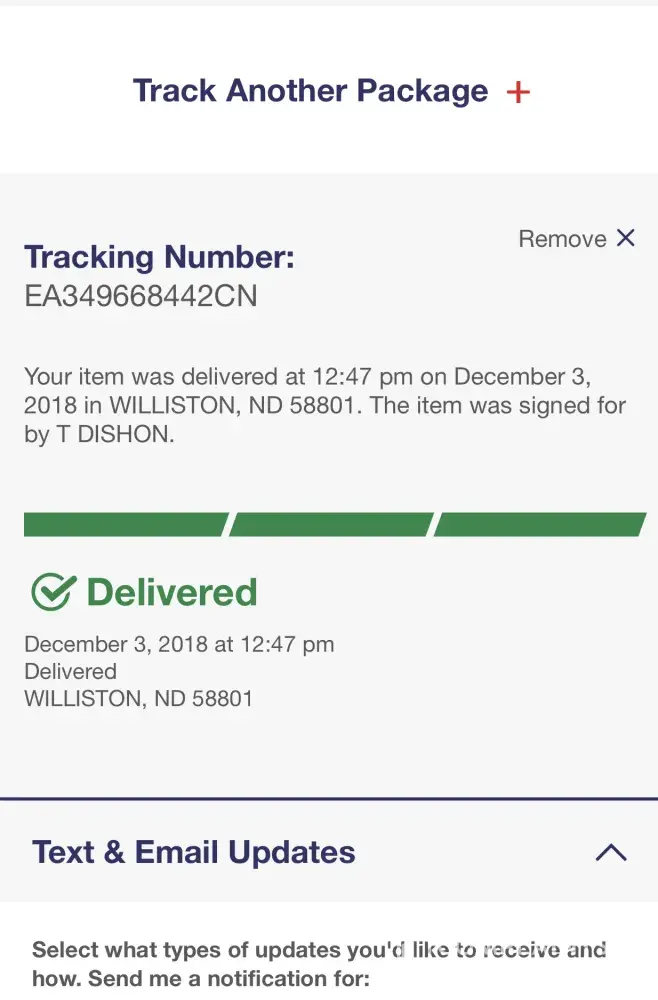Remove this tracking number
The width and height of the screenshot is (658, 1000).
(577, 239)
